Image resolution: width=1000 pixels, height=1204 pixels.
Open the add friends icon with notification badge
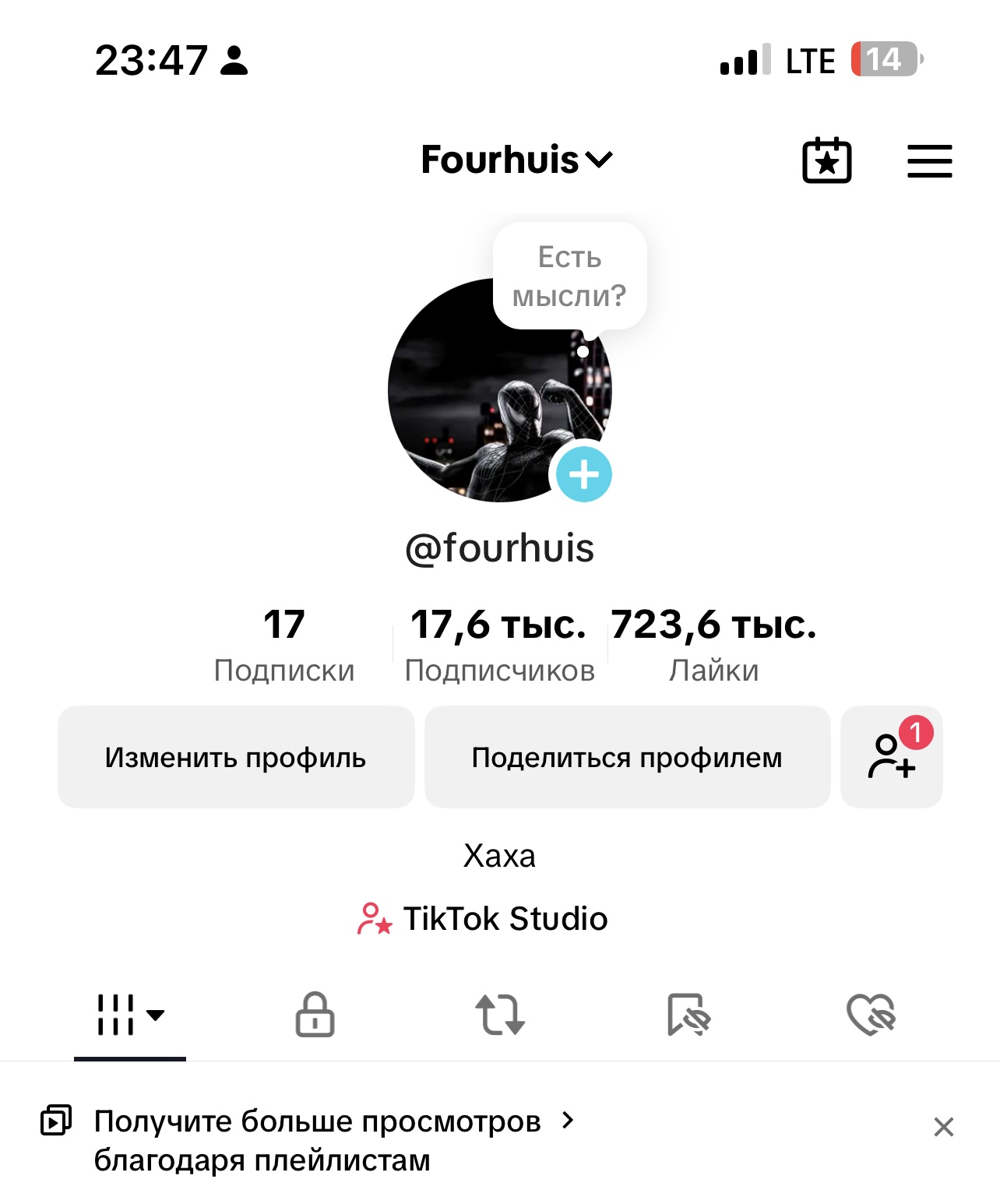891,756
